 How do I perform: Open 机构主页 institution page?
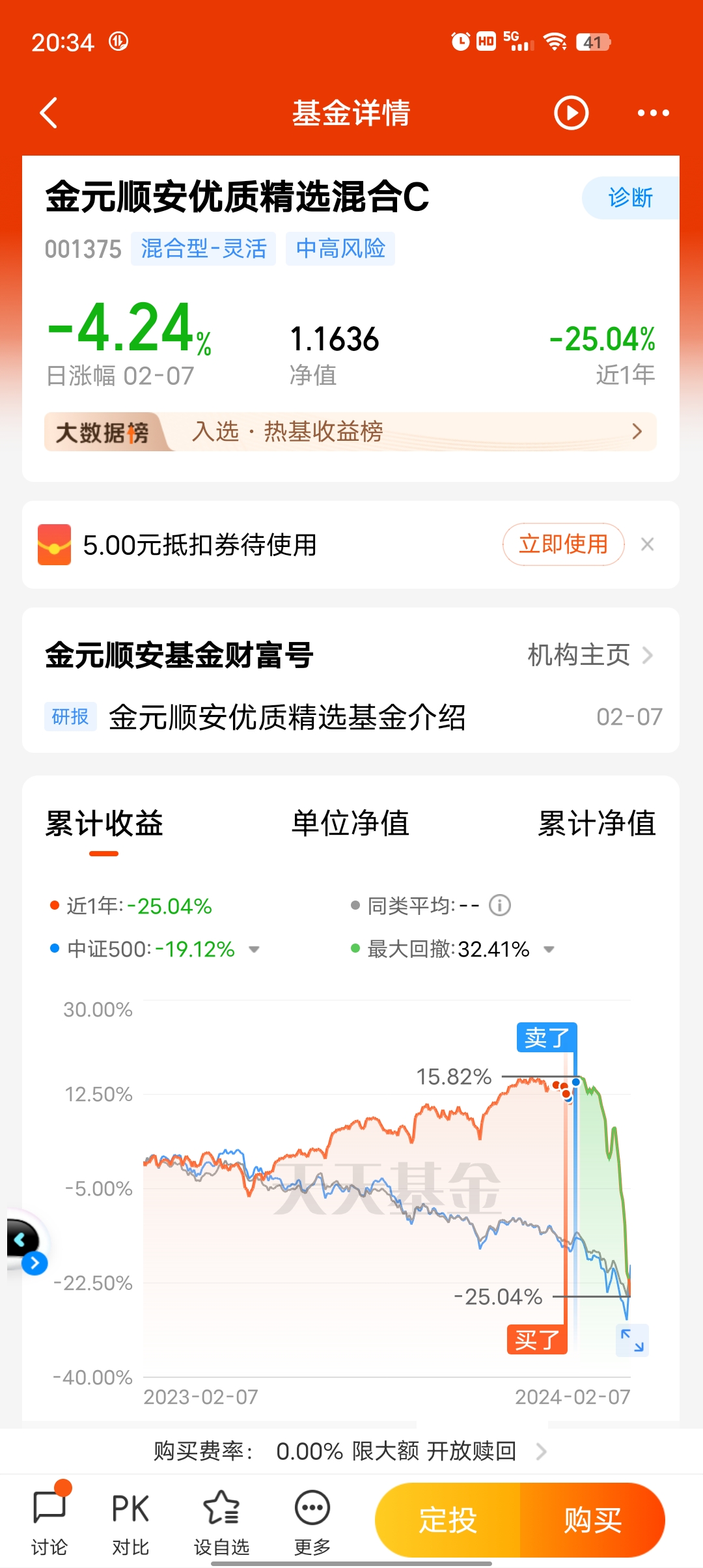tap(589, 655)
